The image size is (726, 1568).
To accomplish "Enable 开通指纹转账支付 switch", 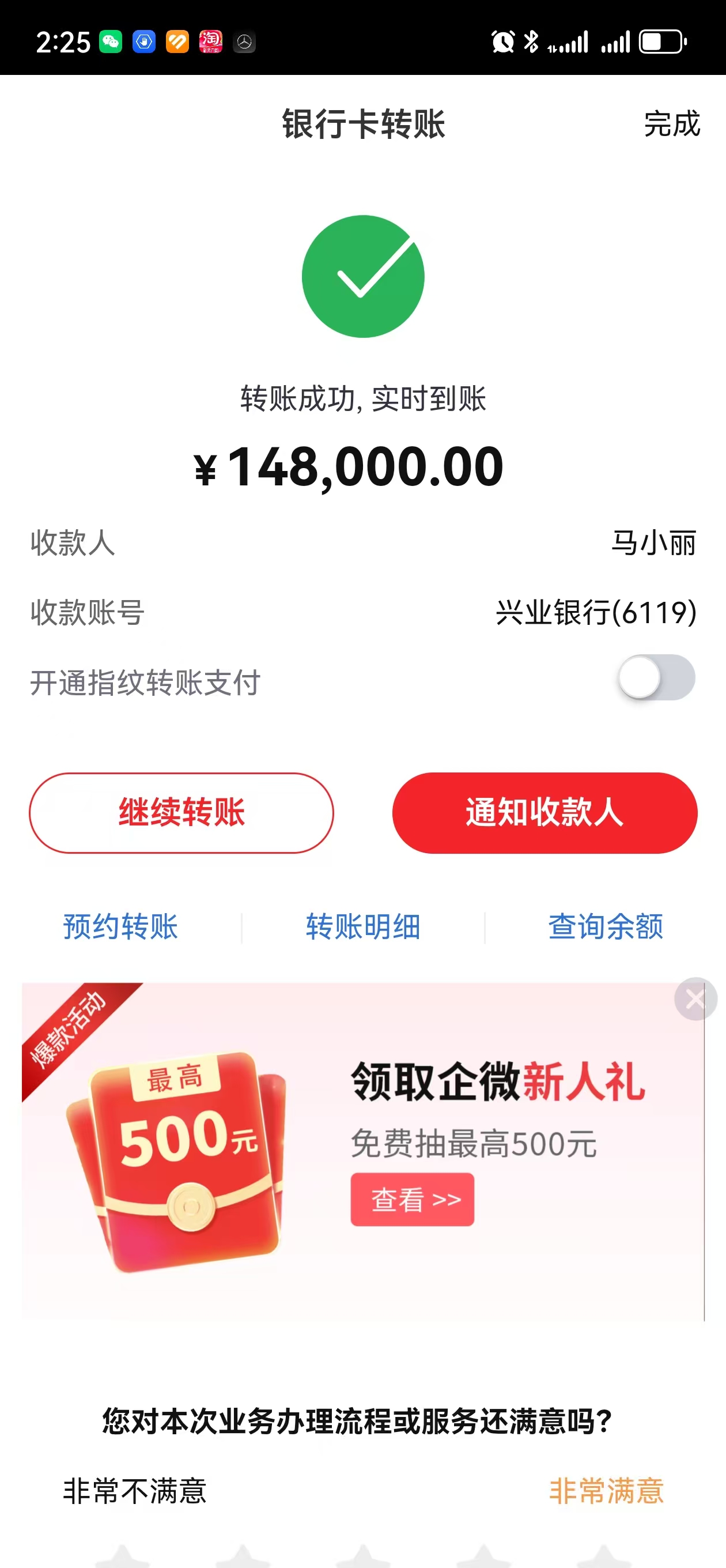I will point(656,677).
